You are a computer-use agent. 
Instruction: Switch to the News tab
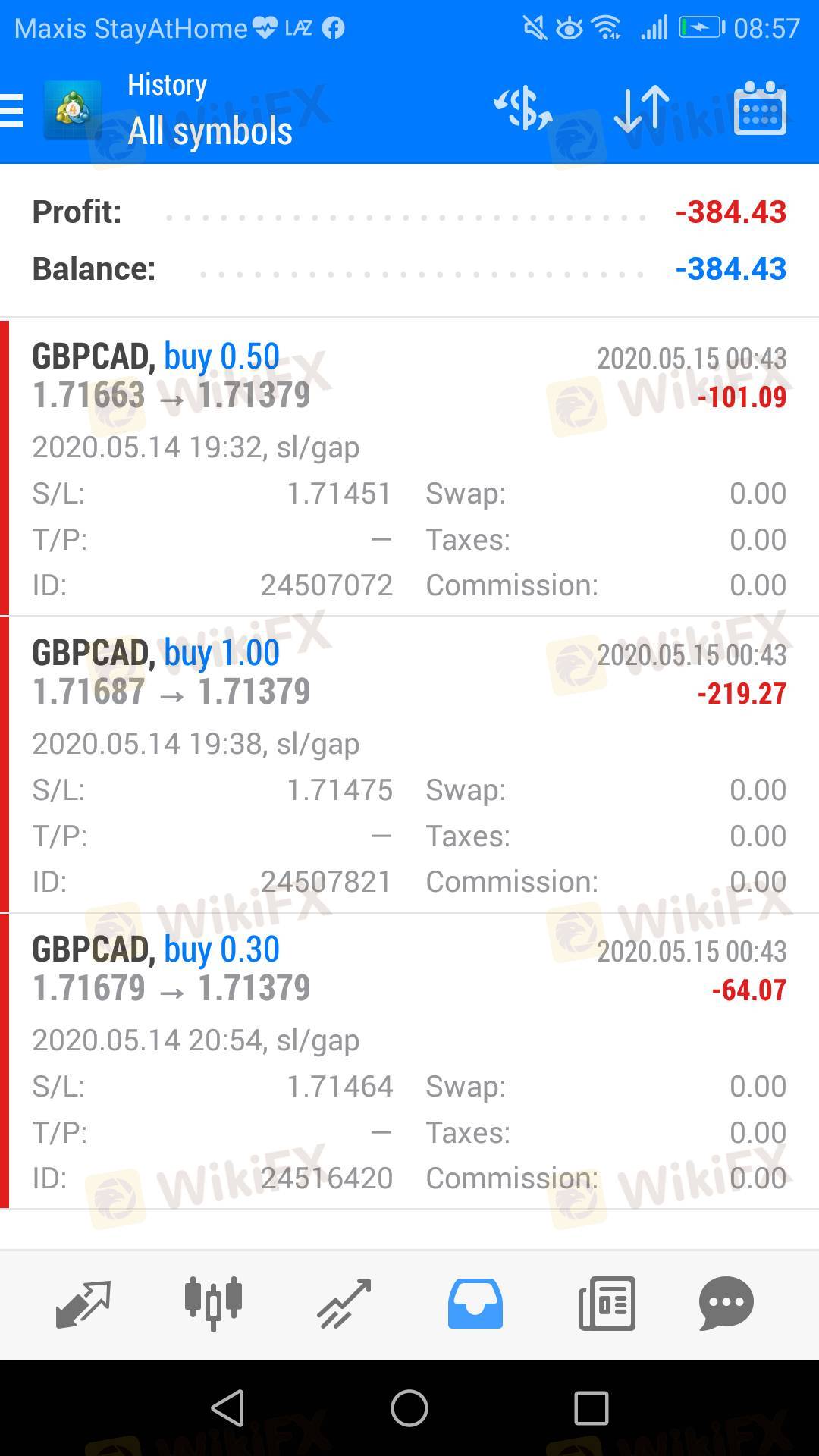[x=607, y=1304]
